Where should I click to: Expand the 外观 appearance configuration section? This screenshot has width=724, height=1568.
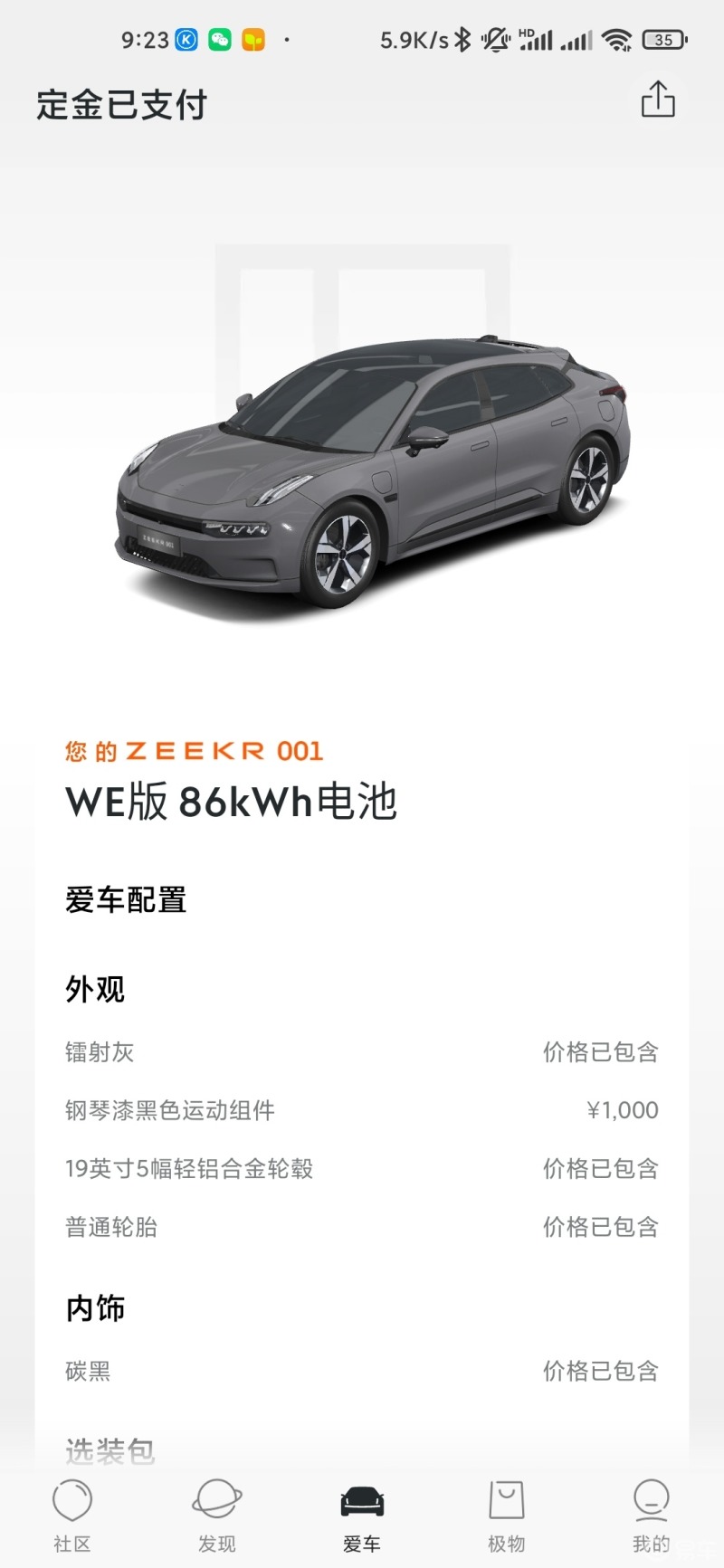pos(95,988)
